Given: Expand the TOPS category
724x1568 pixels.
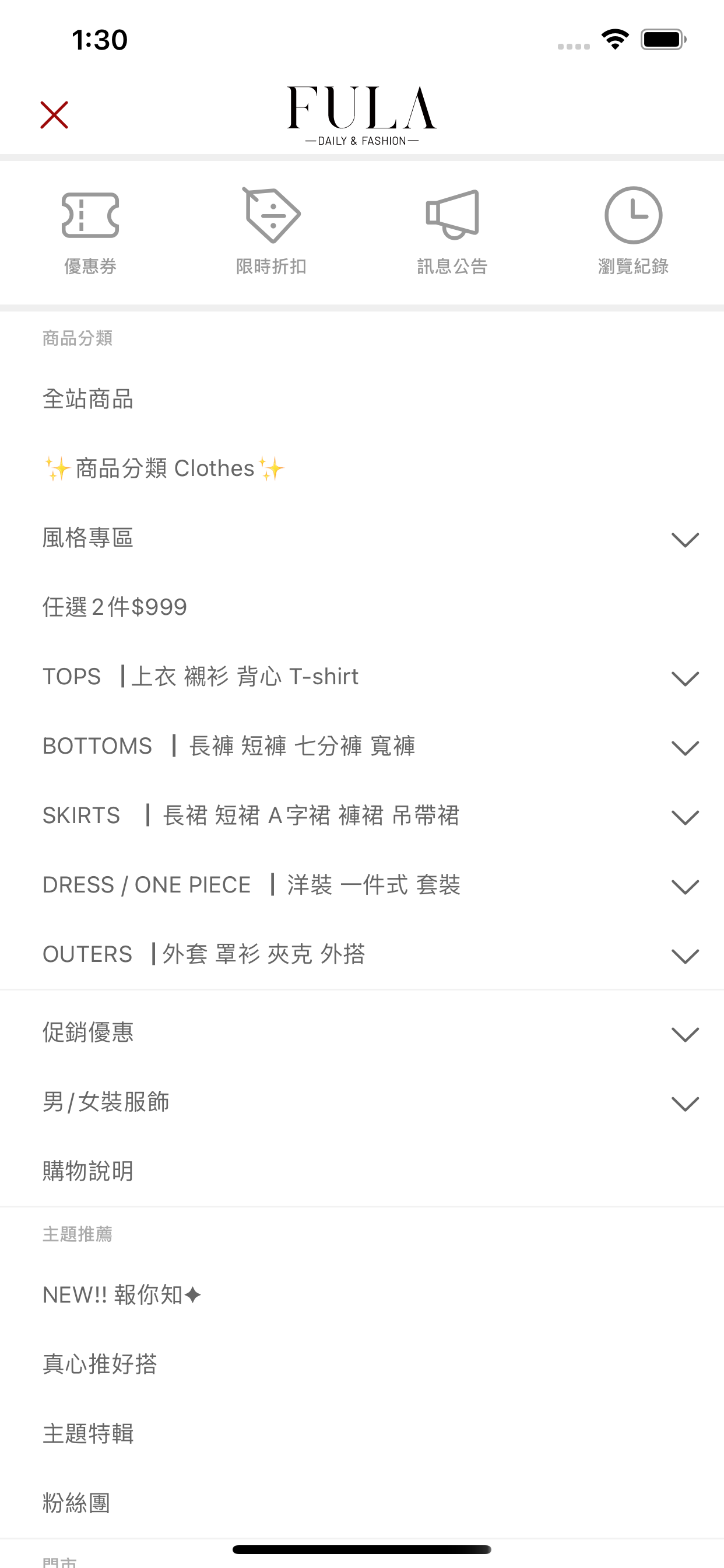Looking at the screenshot, I should click(x=362, y=677).
